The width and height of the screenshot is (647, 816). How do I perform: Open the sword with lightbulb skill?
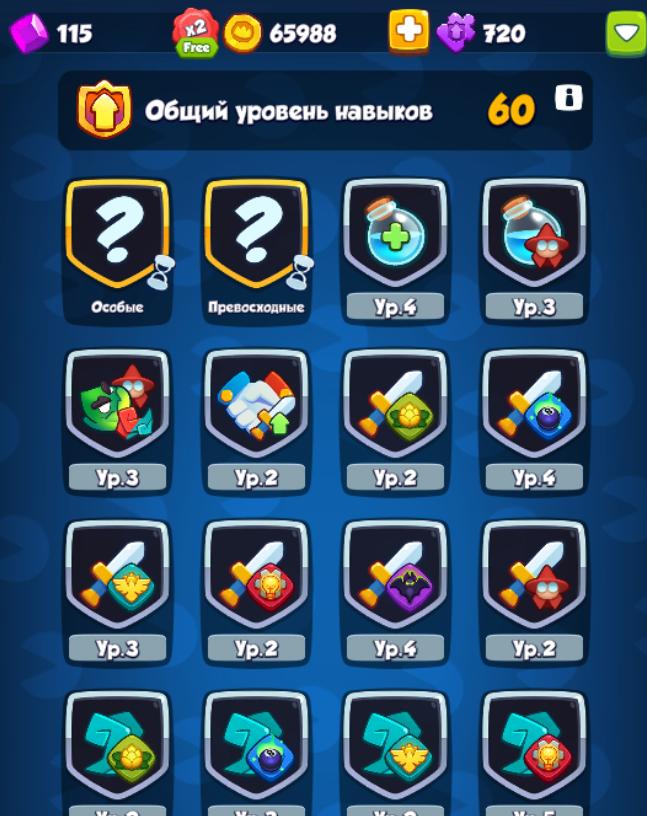pos(257,585)
